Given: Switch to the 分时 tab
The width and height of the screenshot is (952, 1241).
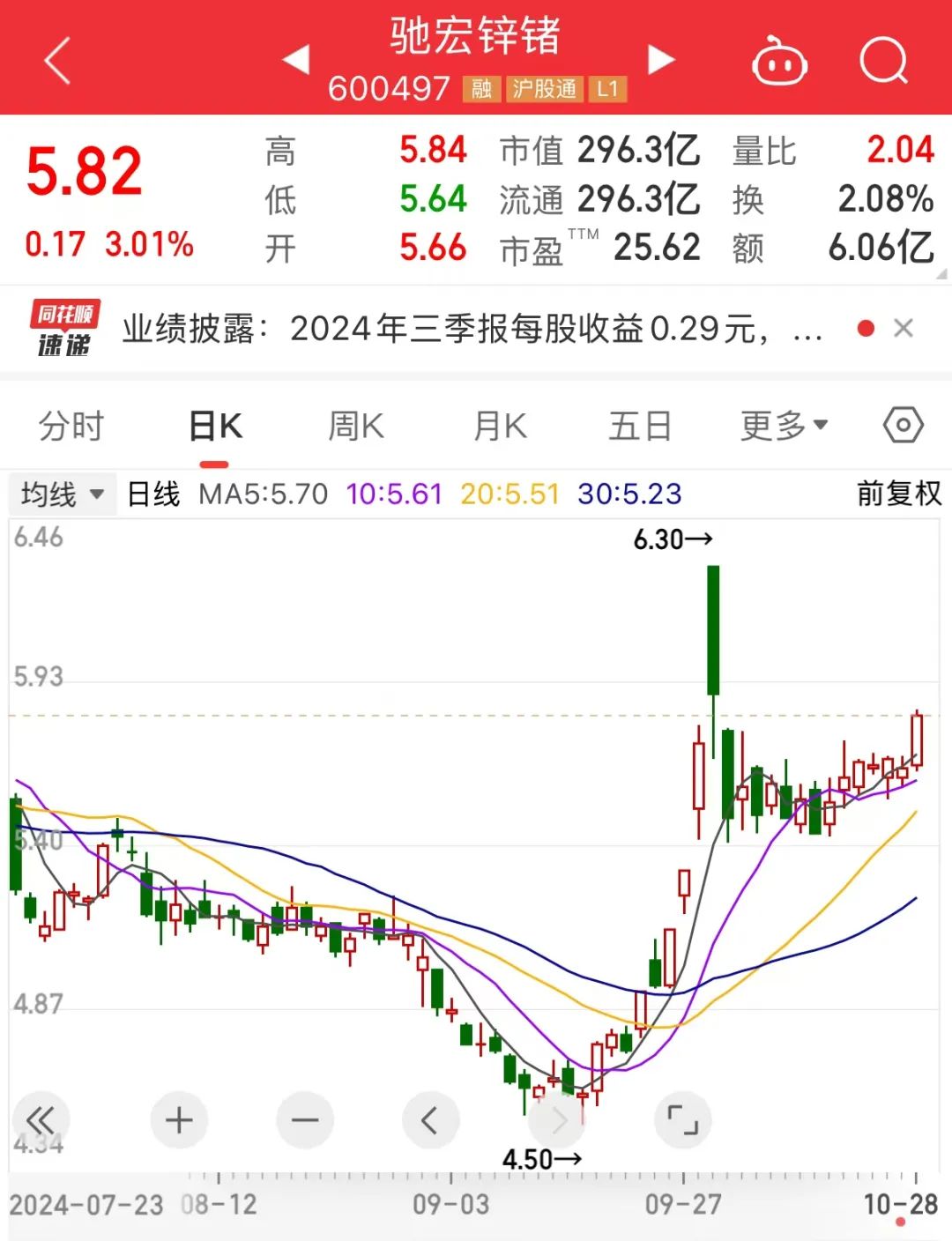Looking at the screenshot, I should pyautogui.click(x=71, y=427).
